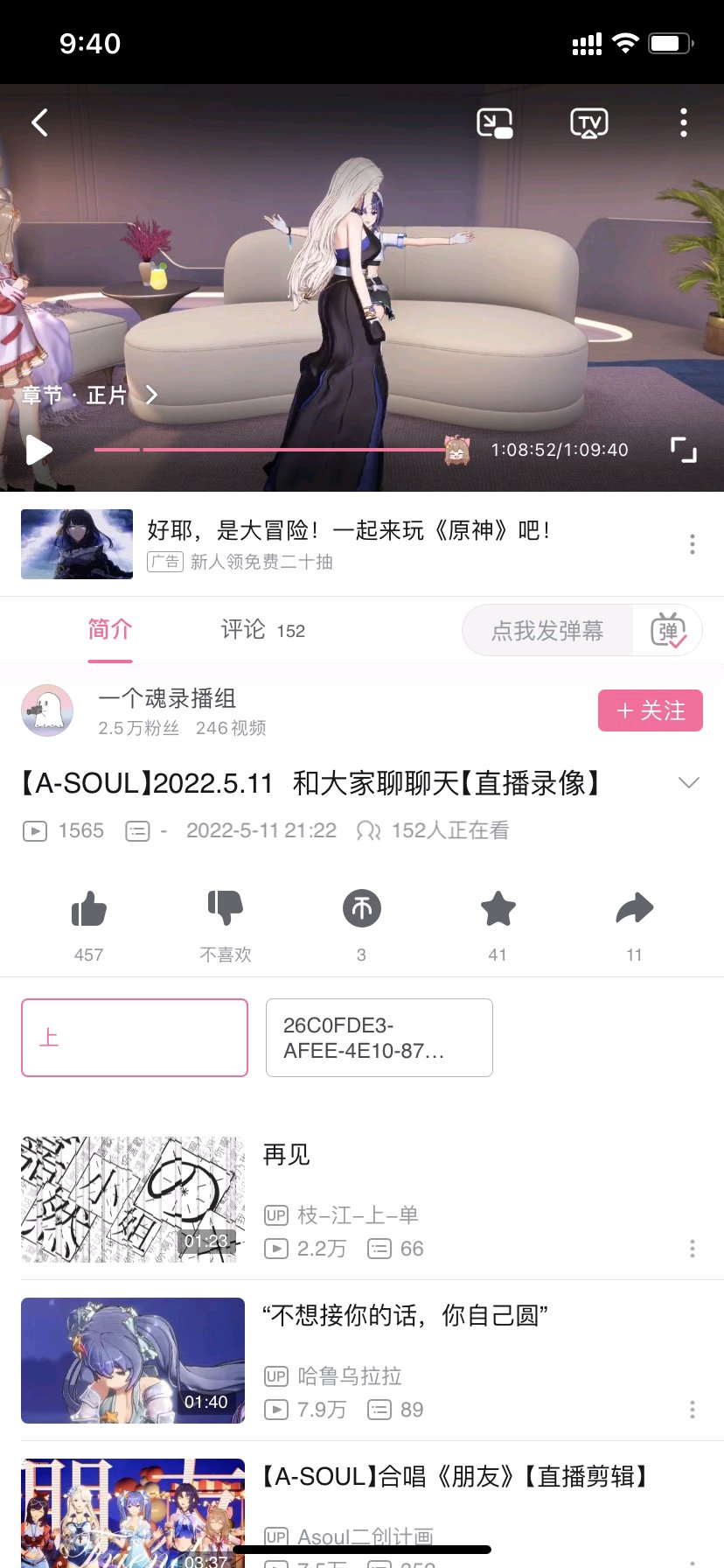Add the video to favorites
This screenshot has height=1568, width=724.
point(498,925)
